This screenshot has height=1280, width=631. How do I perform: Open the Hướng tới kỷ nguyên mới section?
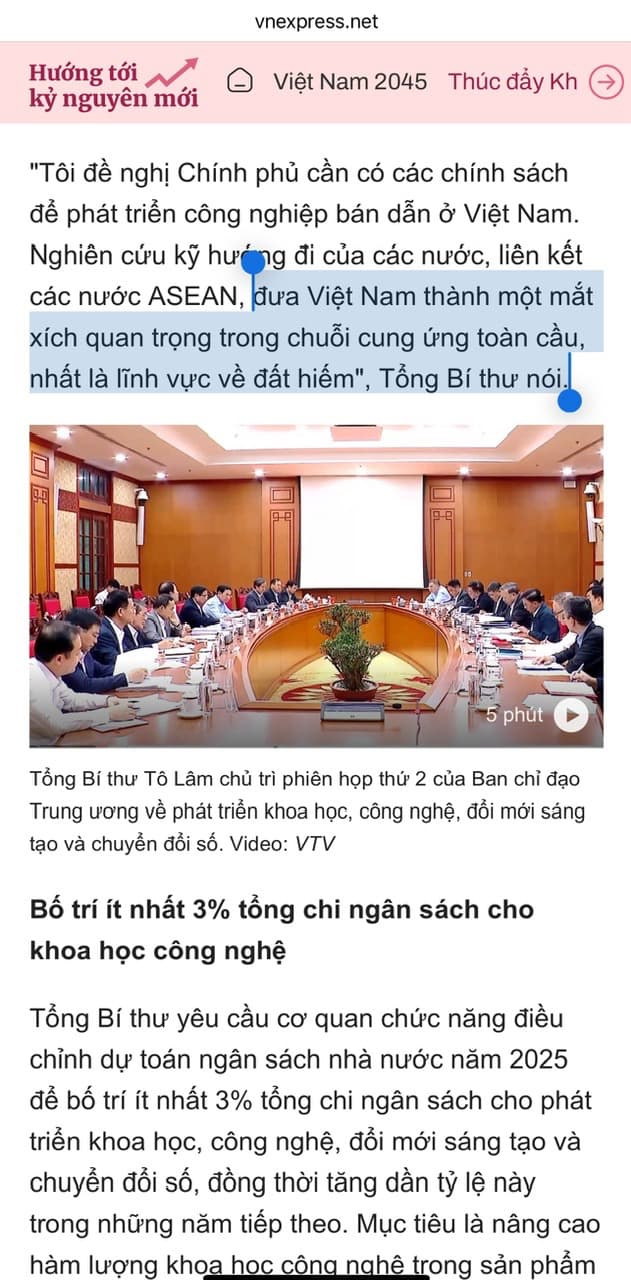113,84
